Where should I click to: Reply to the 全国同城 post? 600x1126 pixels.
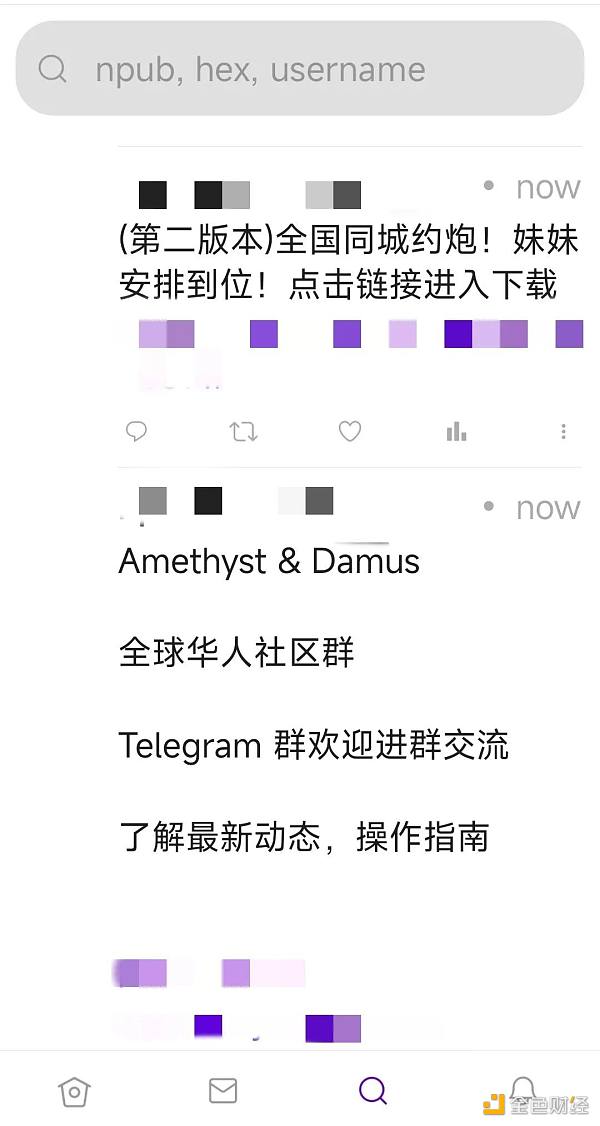point(137,431)
